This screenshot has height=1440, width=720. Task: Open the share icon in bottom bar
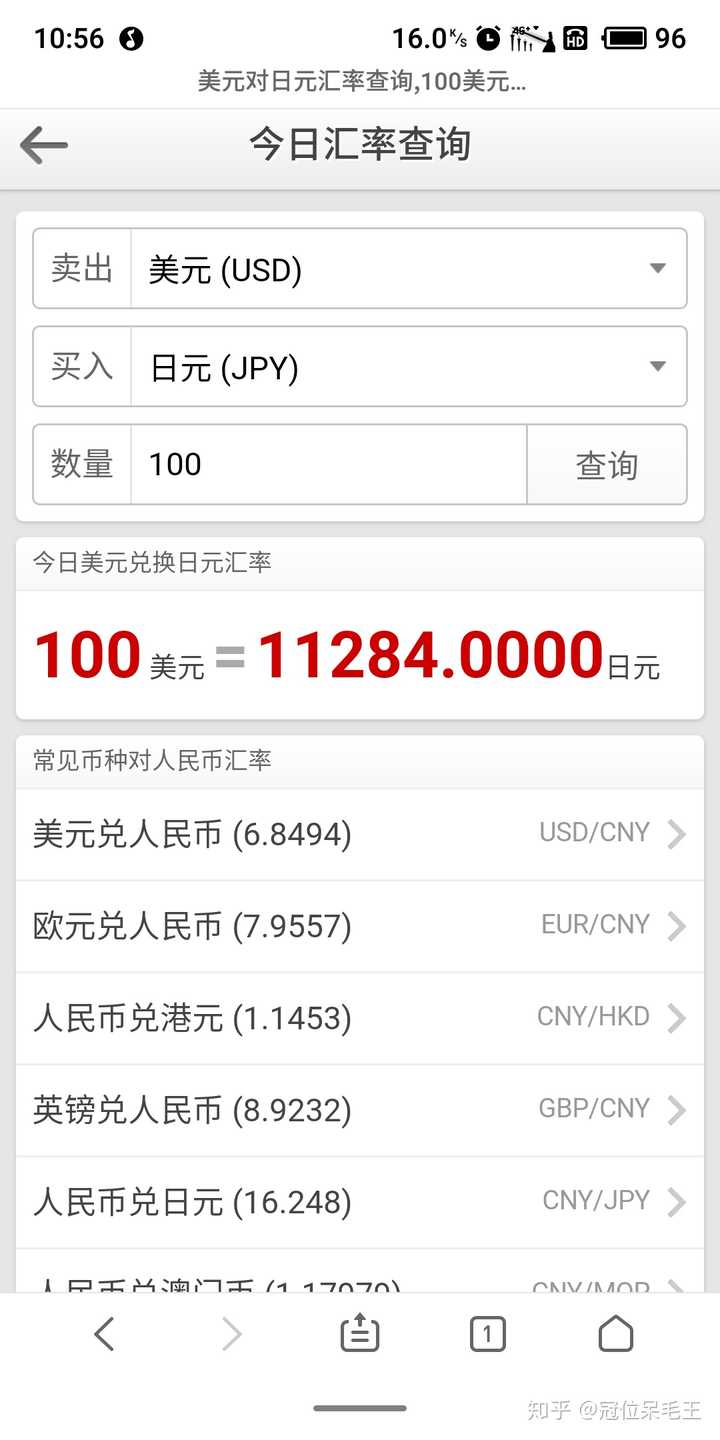pyautogui.click(x=359, y=1333)
